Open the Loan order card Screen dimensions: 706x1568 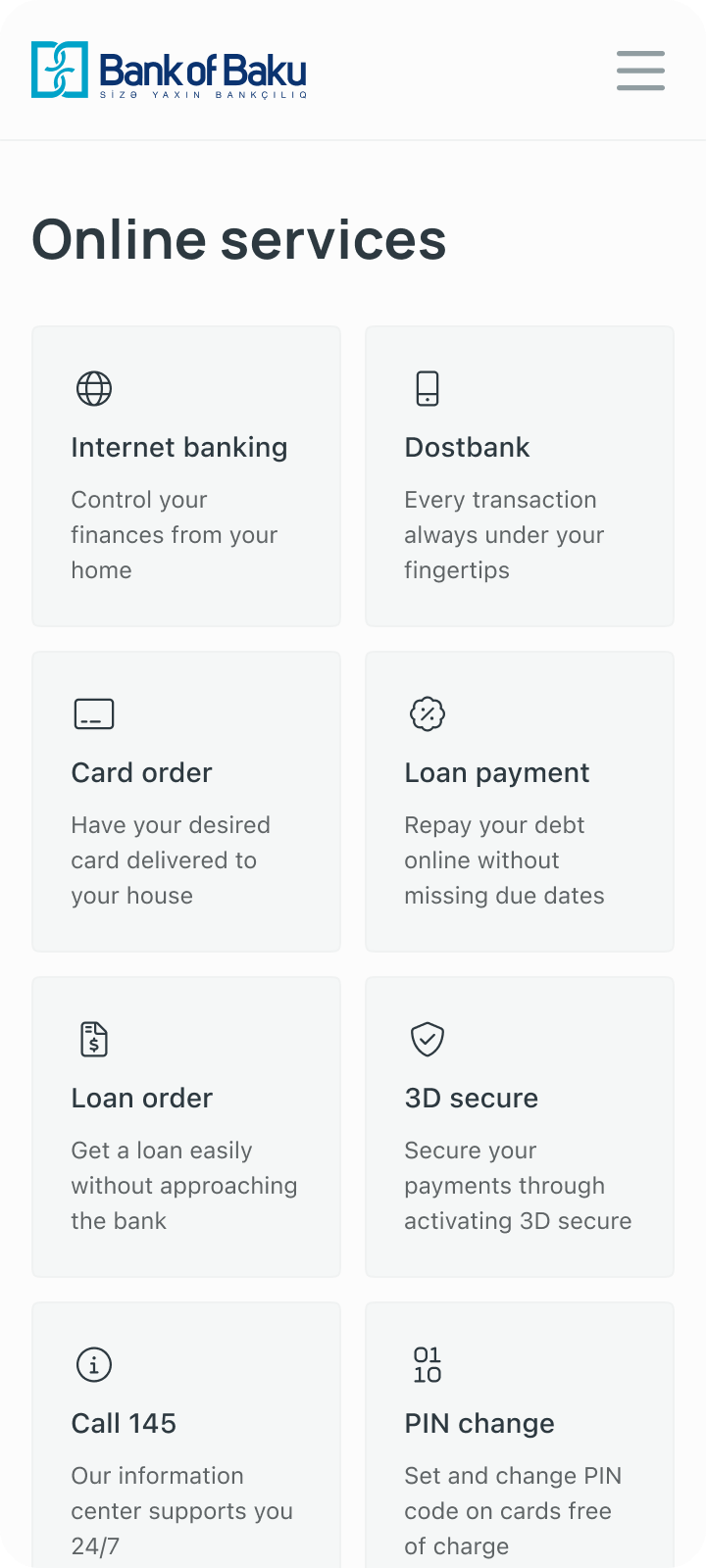pyautogui.click(x=186, y=1127)
